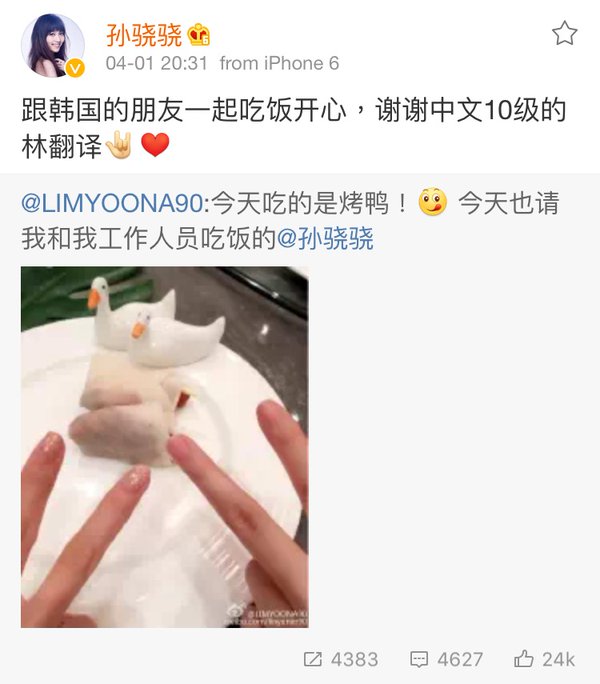Image resolution: width=600 pixels, height=684 pixels.
Task: Open the 孙骁骁 username at the top
Action: tap(144, 35)
